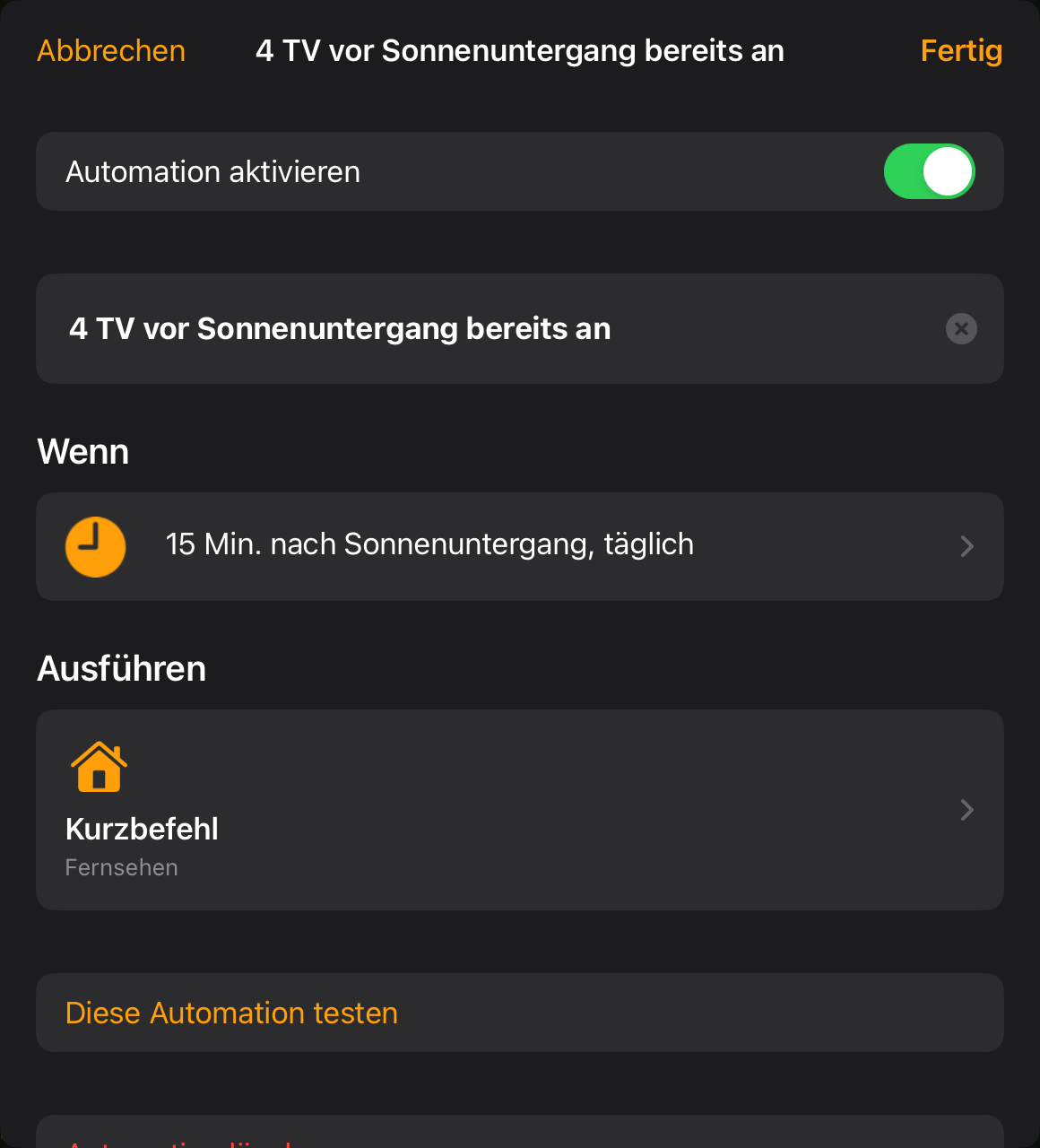
Task: Open the Kurzbefehl Fernsehen action
Action: coord(519,809)
